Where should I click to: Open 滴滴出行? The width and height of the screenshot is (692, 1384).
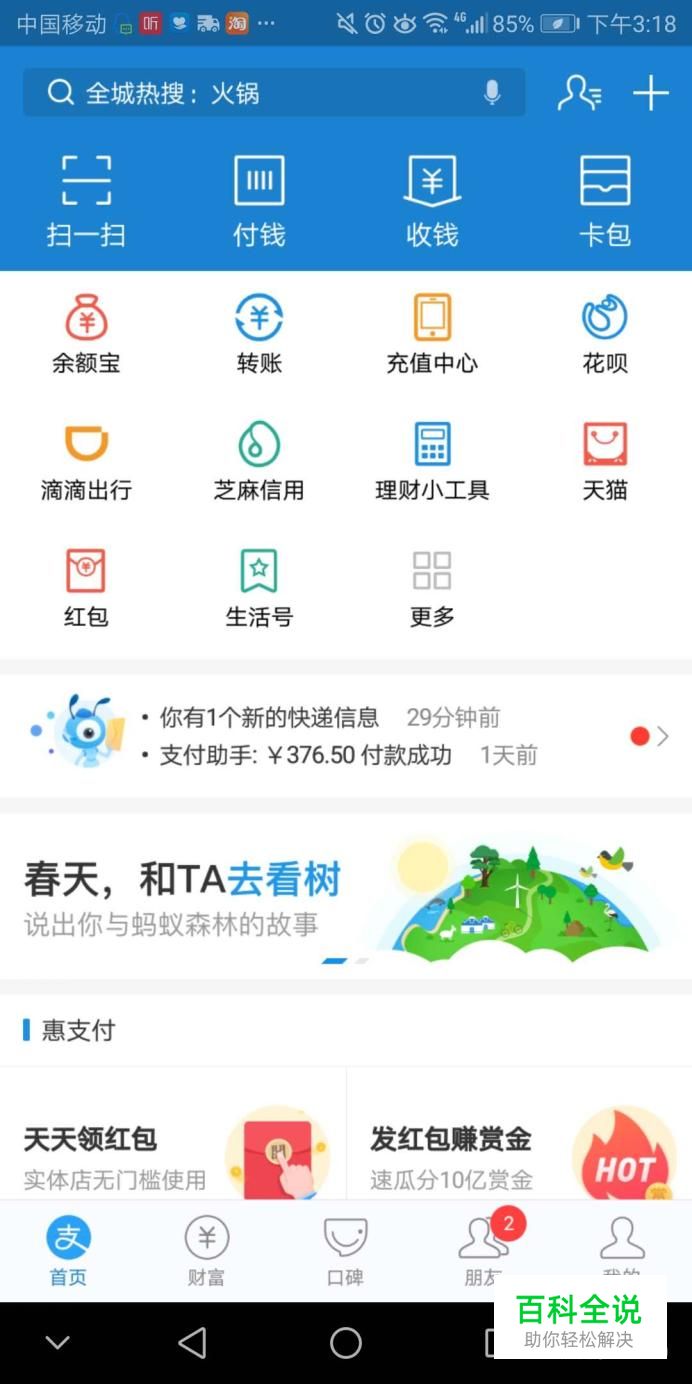click(86, 461)
